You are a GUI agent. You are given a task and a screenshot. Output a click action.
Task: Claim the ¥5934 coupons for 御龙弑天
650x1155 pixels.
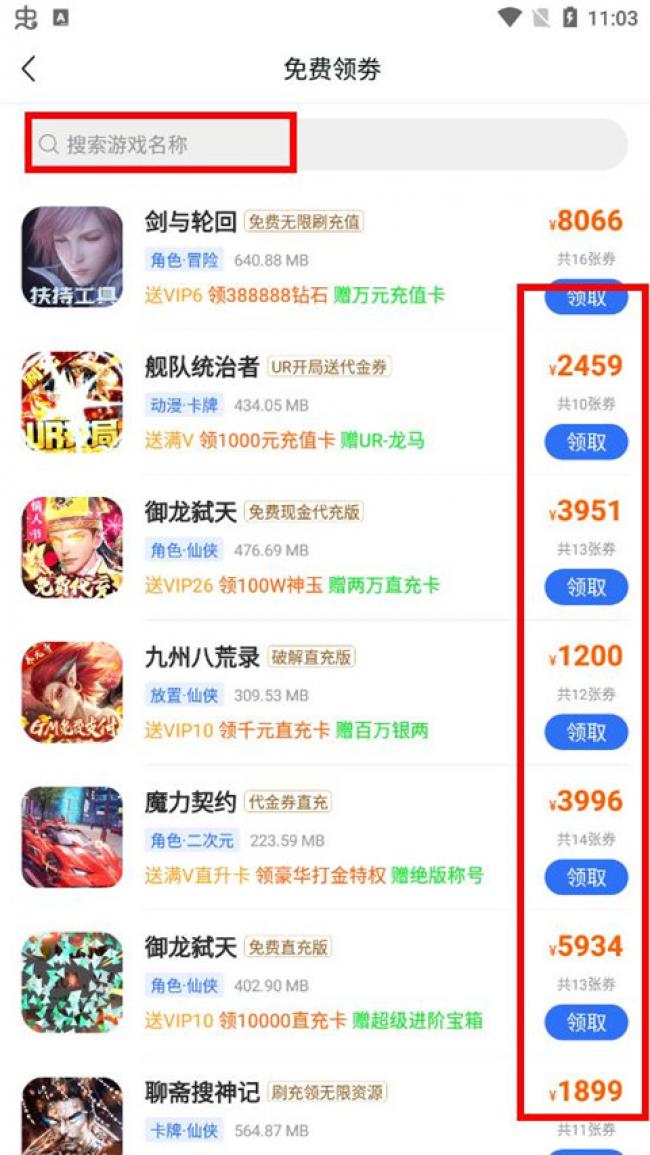pos(586,1022)
